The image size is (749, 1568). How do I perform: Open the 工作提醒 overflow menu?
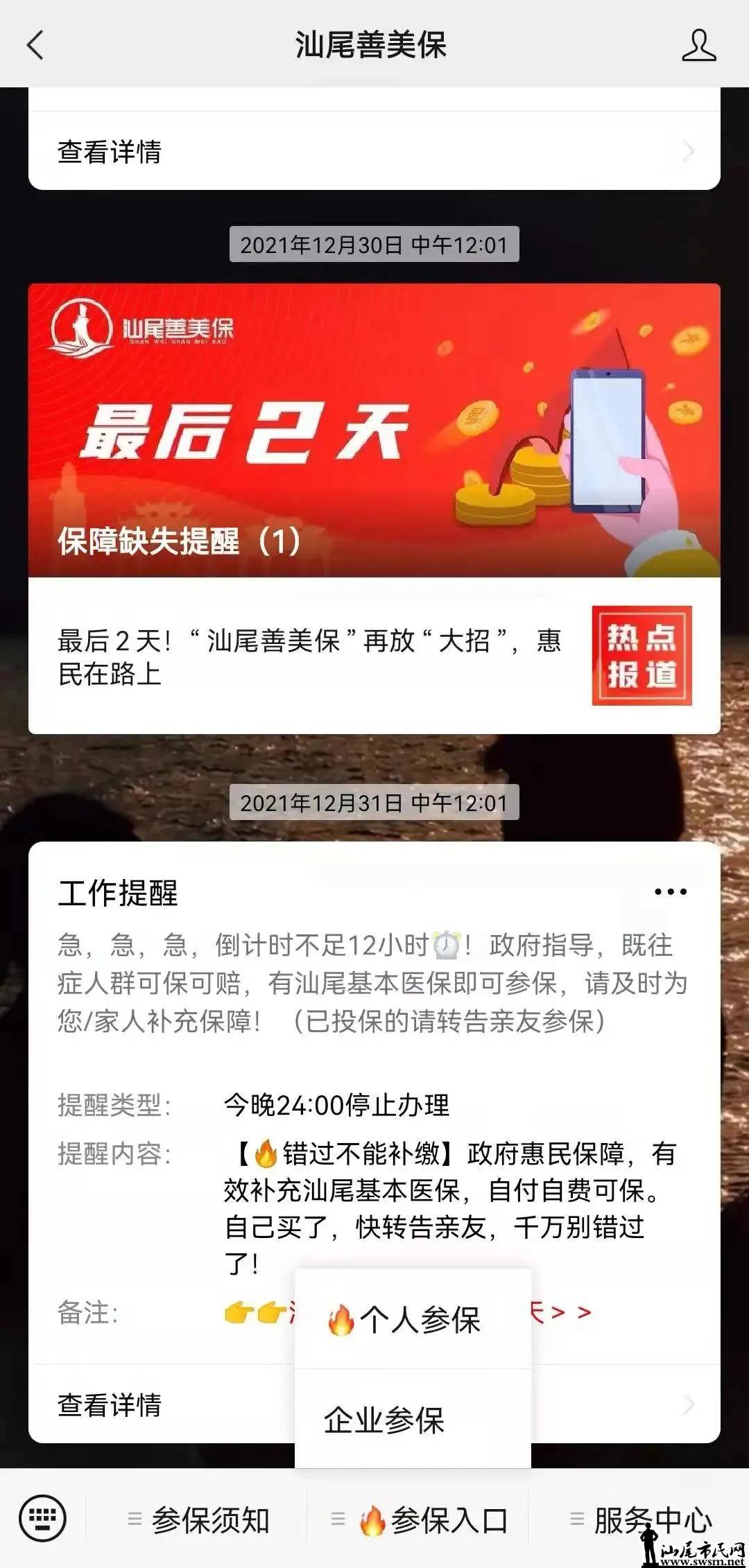click(x=670, y=892)
